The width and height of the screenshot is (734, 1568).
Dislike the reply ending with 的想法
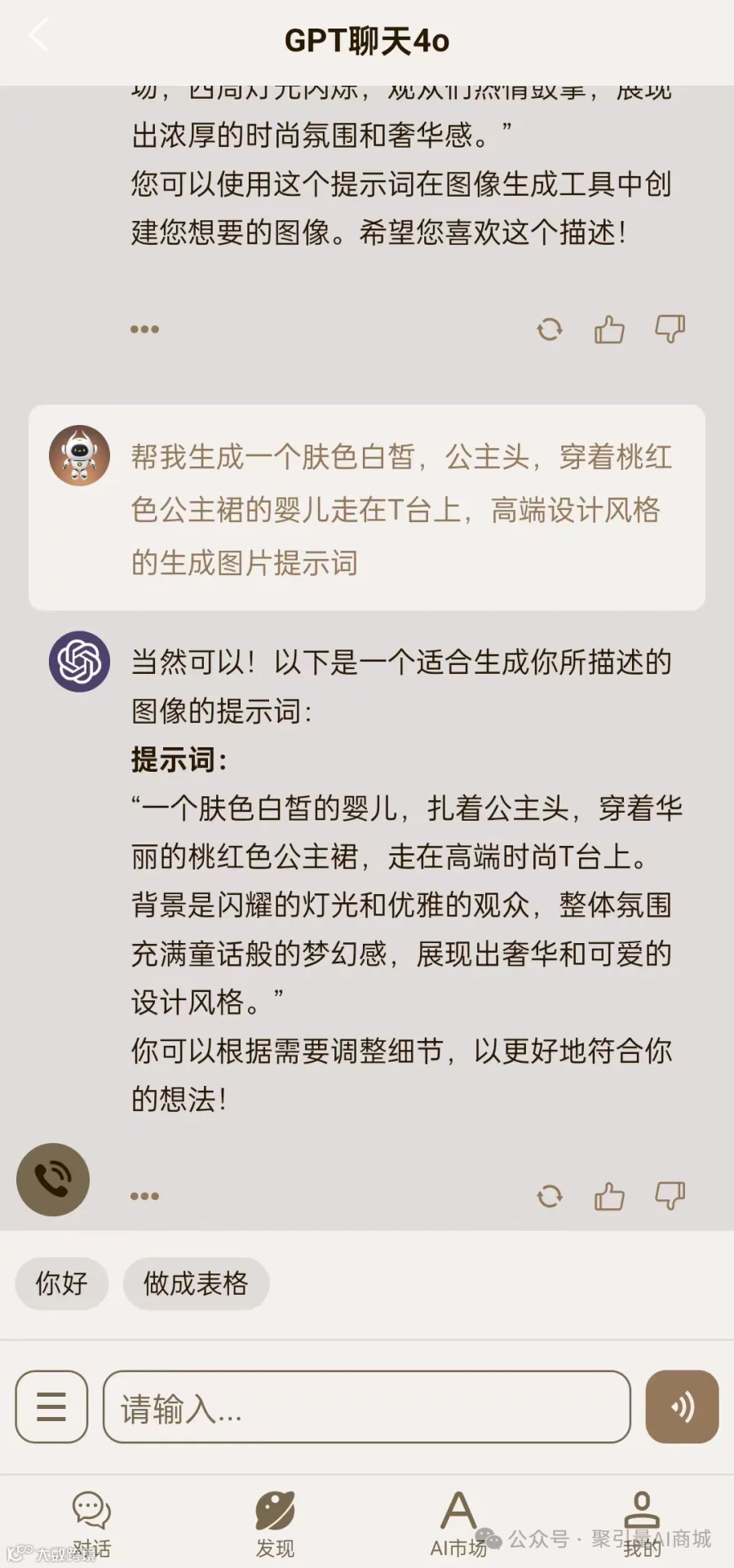670,1196
